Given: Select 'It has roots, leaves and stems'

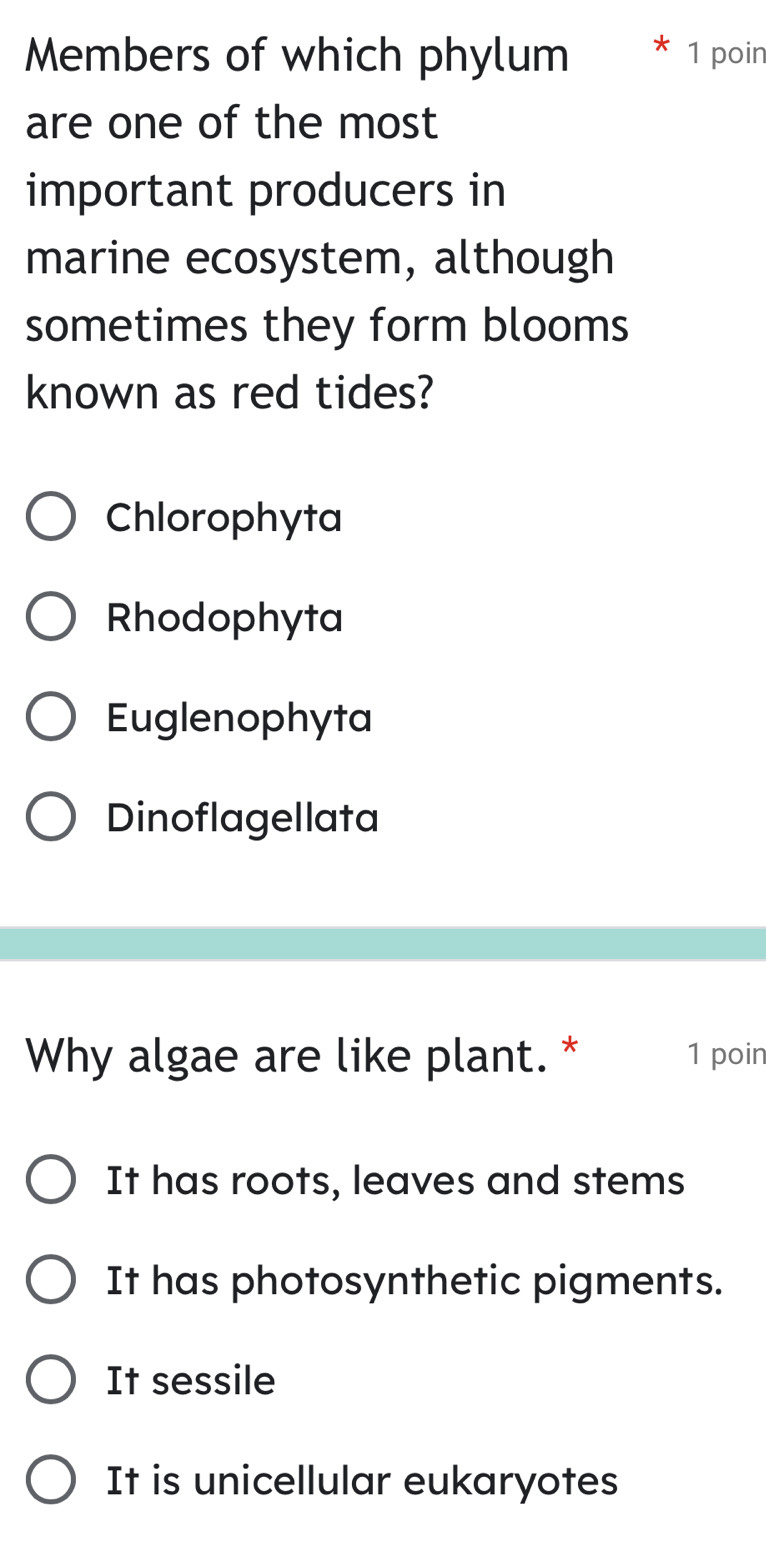Looking at the screenshot, I should pos(50,1180).
